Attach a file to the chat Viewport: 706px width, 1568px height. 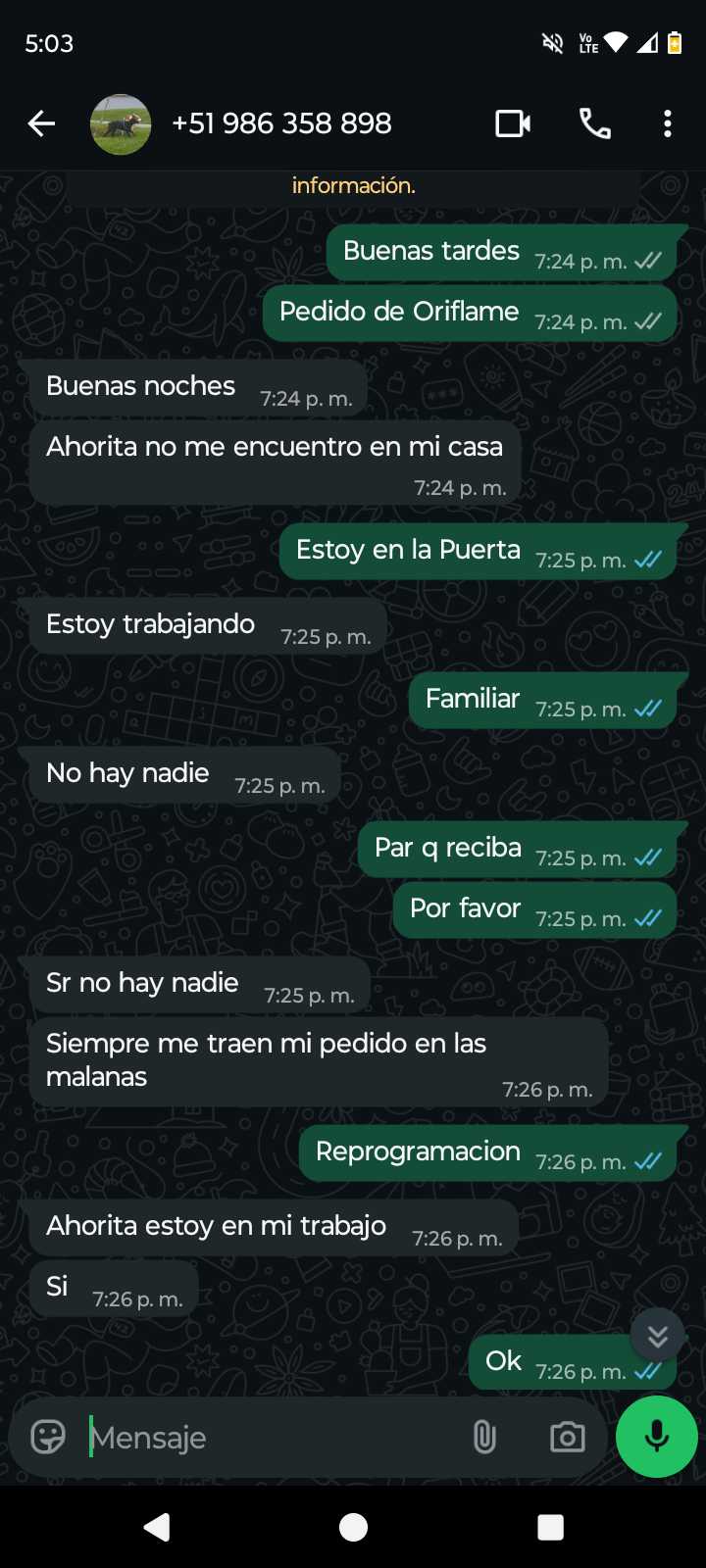(x=484, y=1437)
